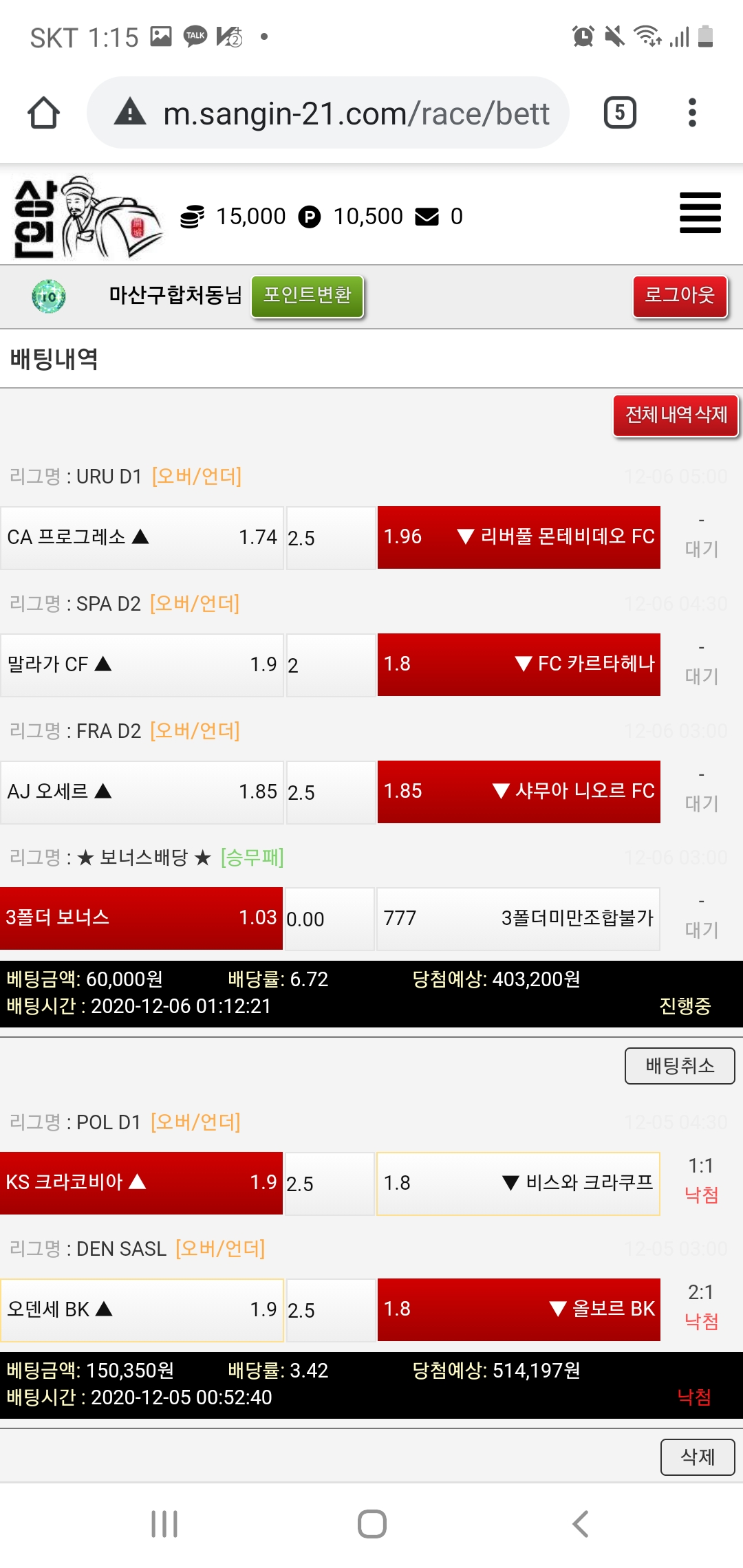Cancel the bet with 배팅취소
Screen dimensions: 743x1568
click(680, 1066)
